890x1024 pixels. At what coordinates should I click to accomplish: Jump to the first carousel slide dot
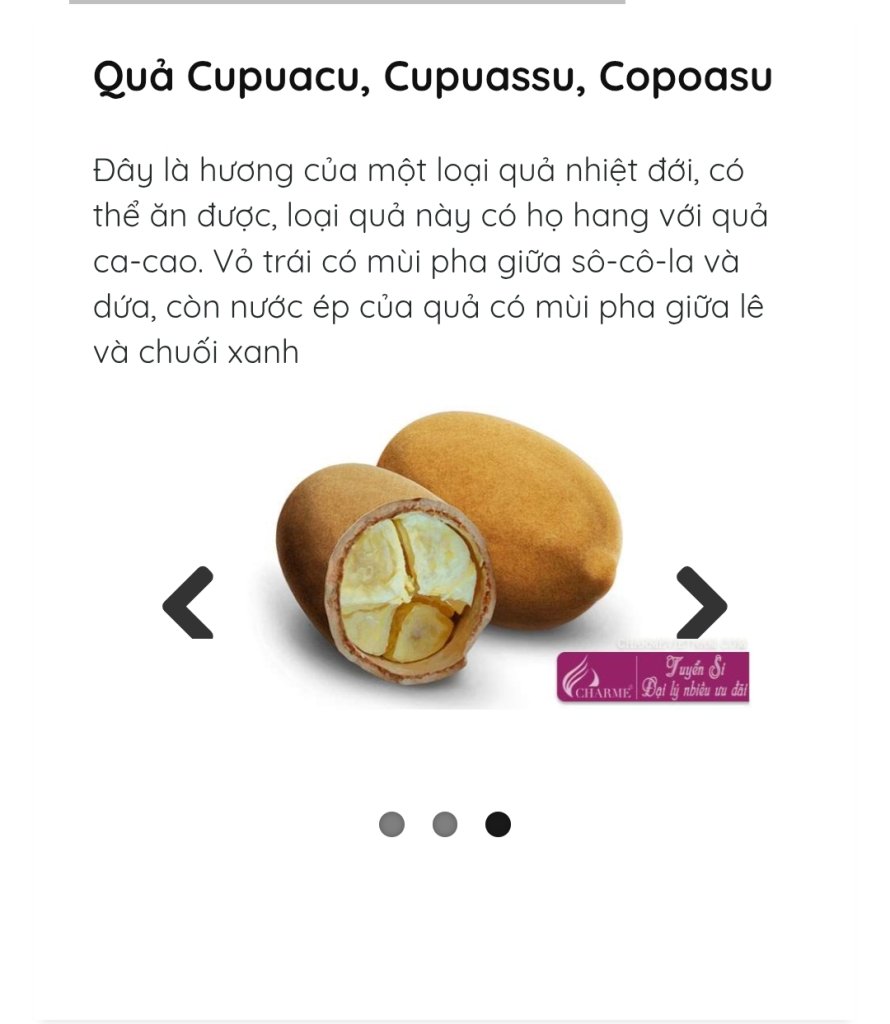392,824
